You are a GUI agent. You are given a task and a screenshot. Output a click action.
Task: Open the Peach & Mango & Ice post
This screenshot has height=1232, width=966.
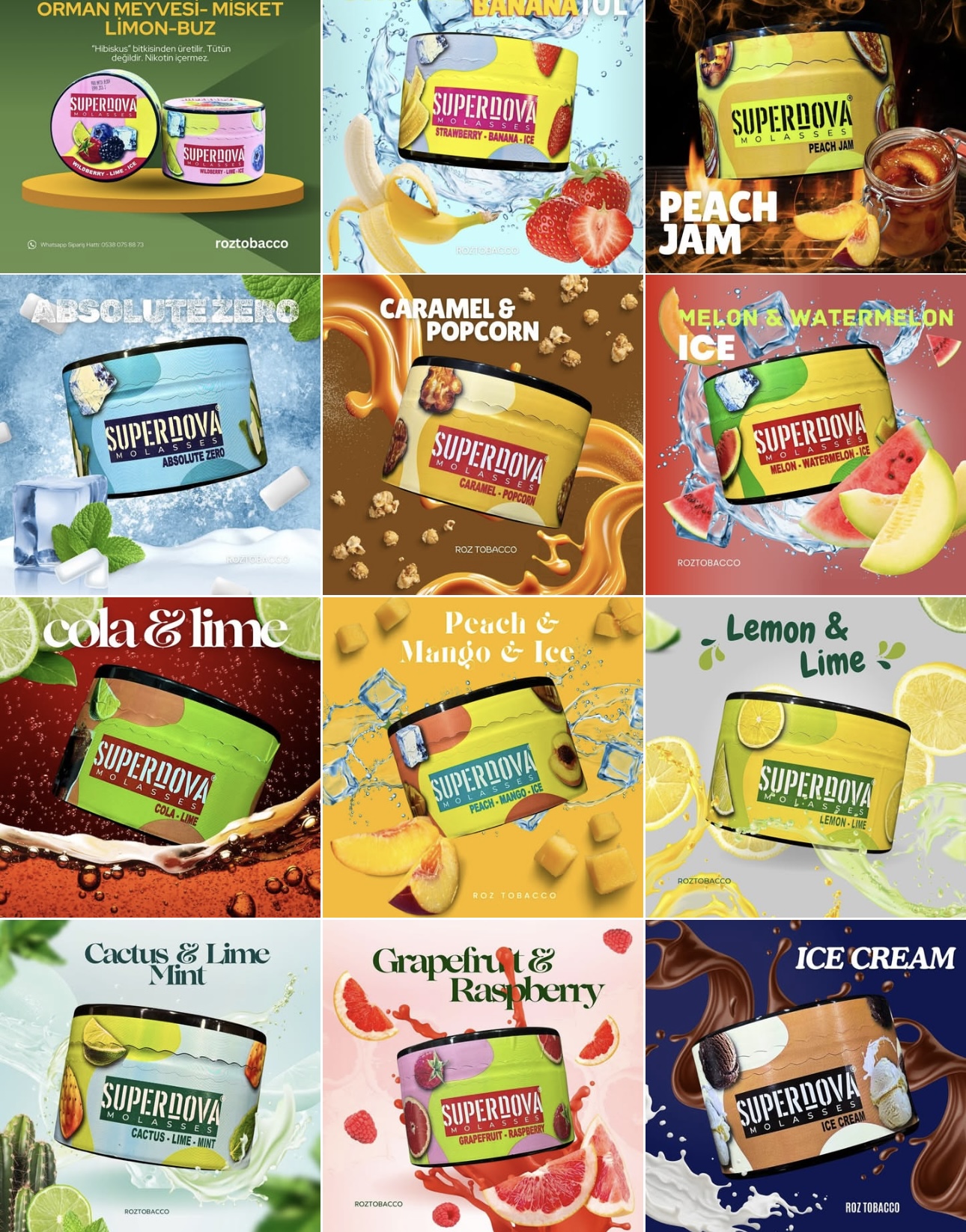[x=483, y=757]
